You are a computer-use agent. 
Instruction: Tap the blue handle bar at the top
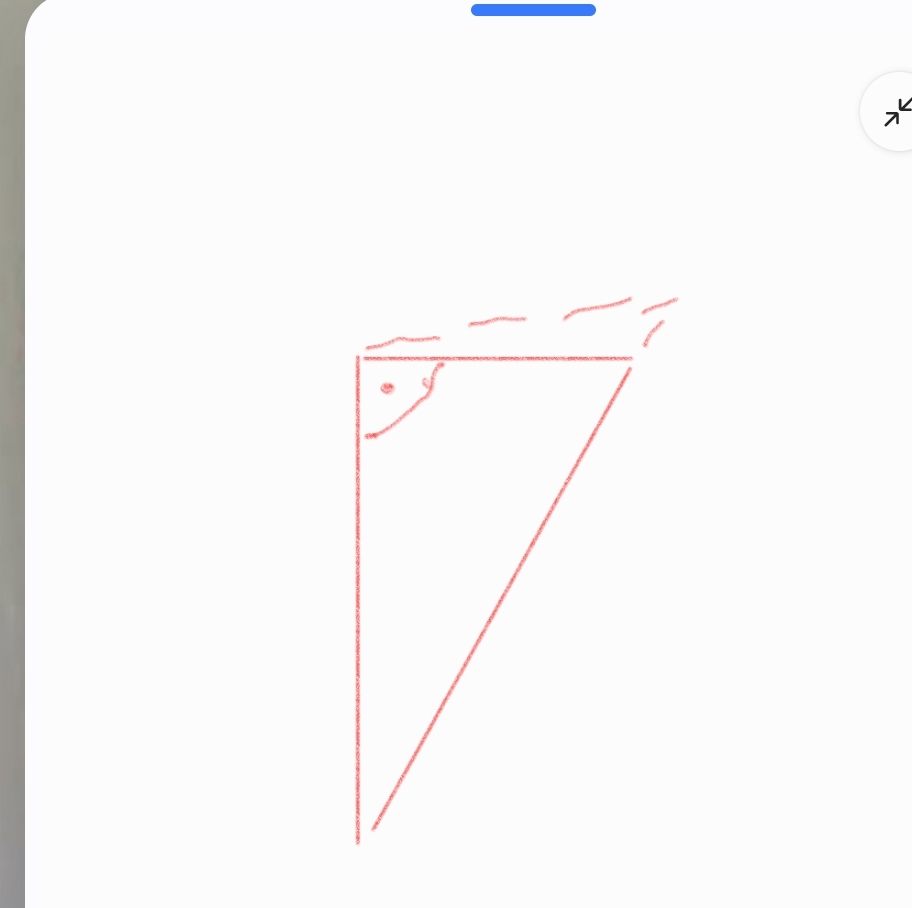(x=533, y=10)
